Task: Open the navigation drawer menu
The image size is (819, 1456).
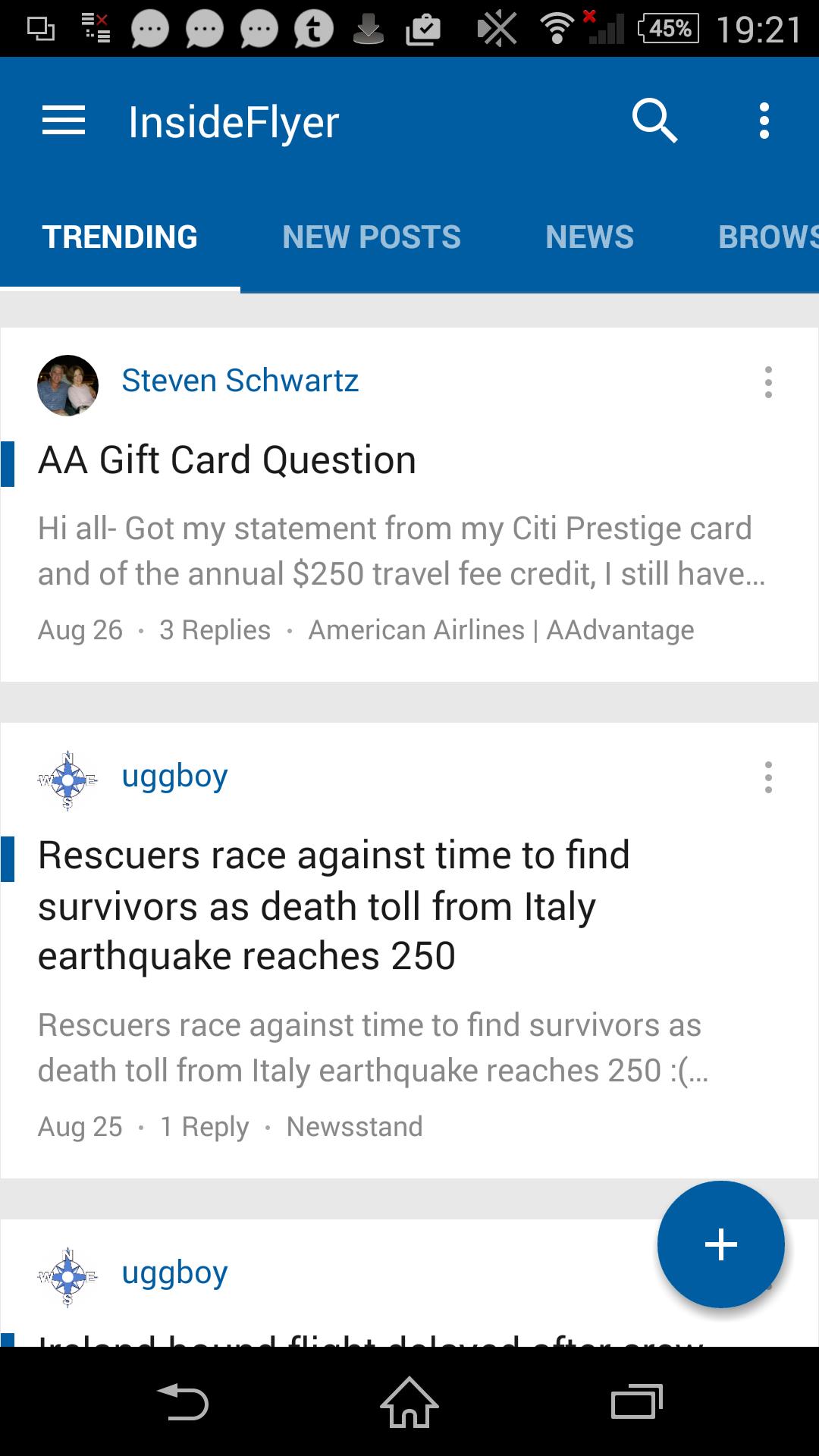Action: pos(64,121)
